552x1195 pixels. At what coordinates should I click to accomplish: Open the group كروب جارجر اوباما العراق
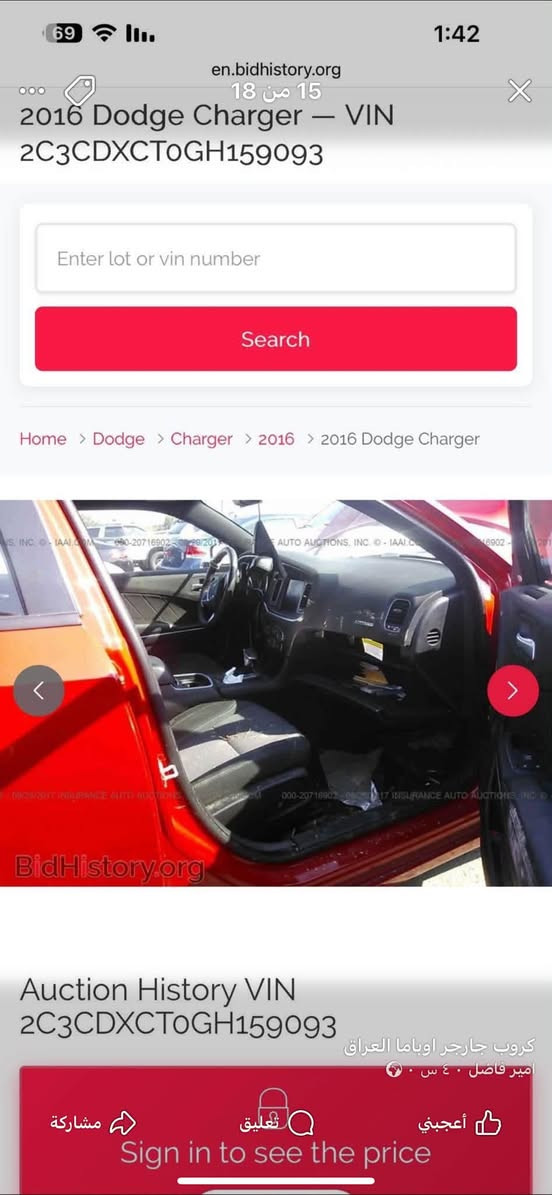click(438, 1046)
